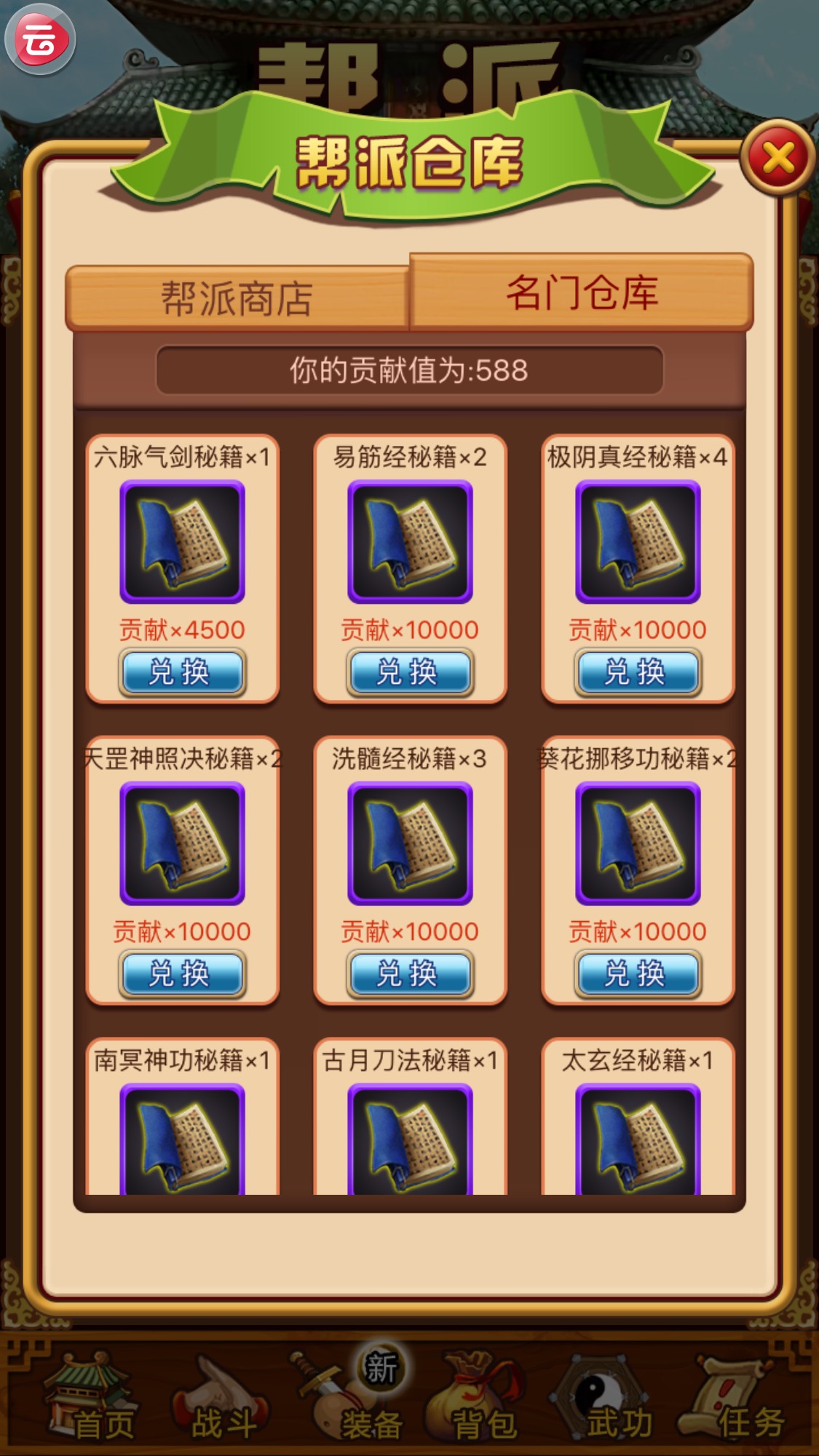Redeem 六脉气剑秘籍 with 兑换 button
This screenshot has height=1456, width=819.
(182, 672)
